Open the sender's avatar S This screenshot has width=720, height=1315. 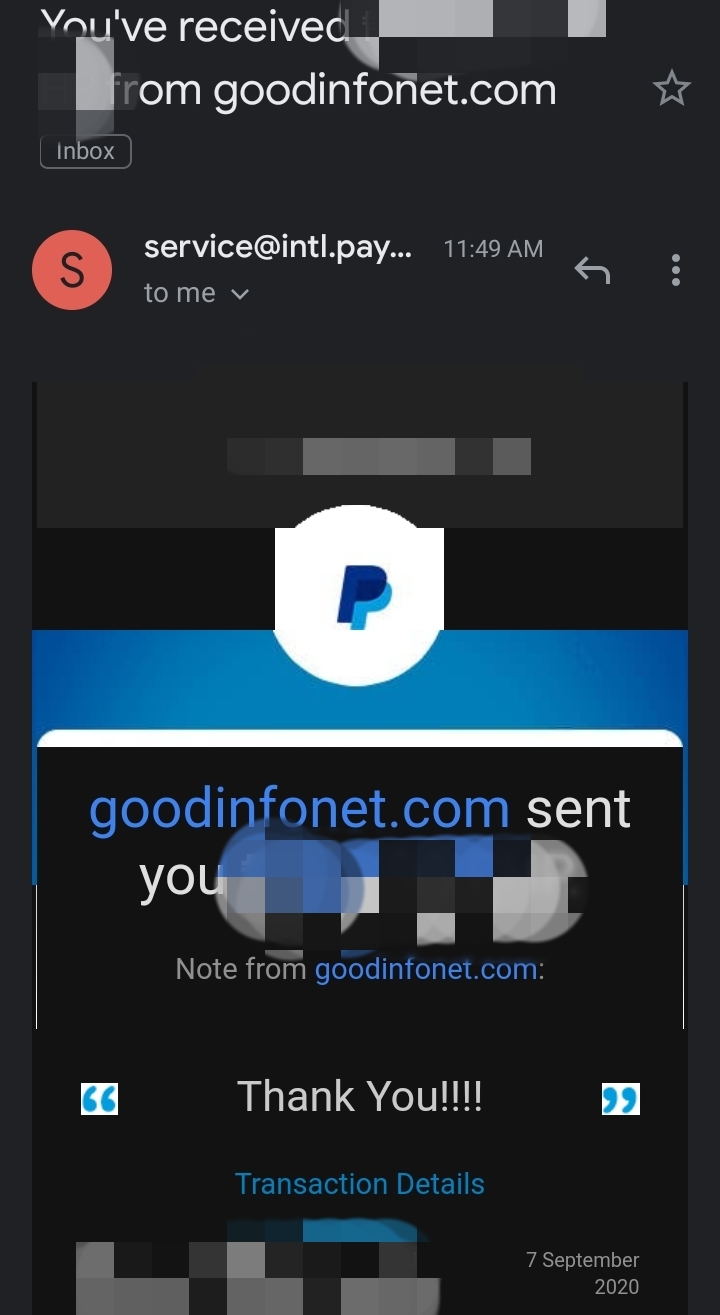[72, 270]
